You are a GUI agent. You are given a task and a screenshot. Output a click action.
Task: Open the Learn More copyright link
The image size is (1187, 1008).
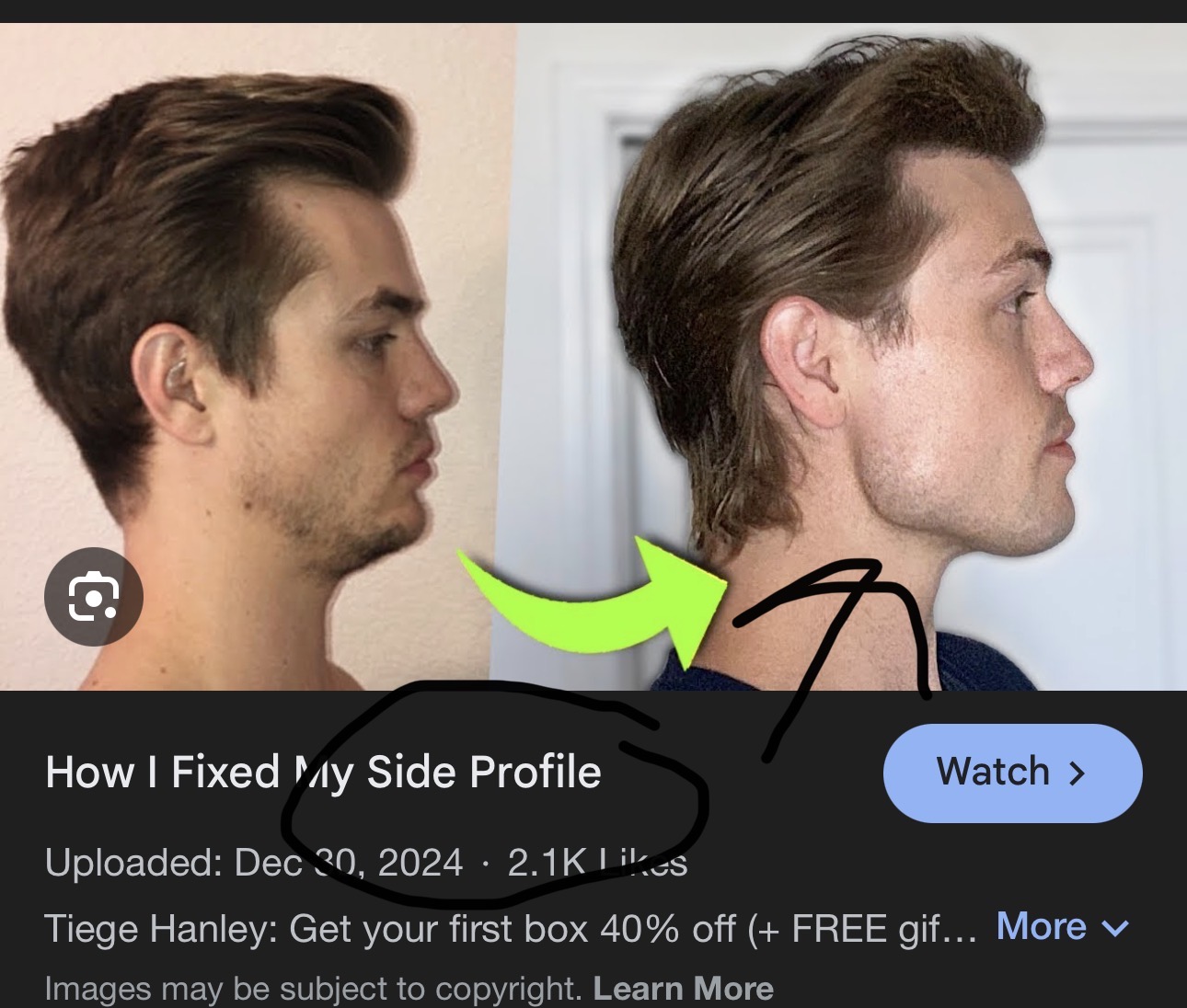coord(683,989)
